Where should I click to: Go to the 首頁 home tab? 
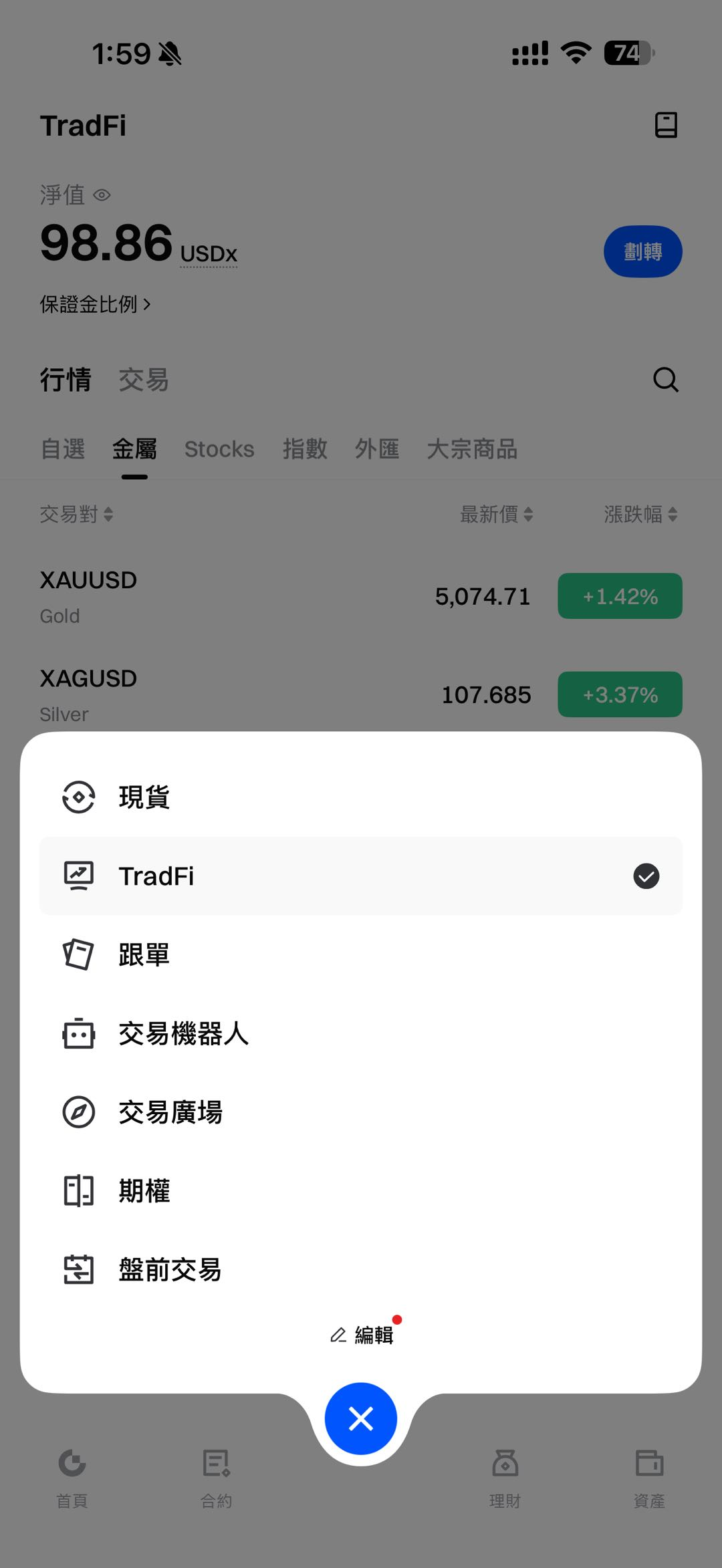tap(72, 1478)
